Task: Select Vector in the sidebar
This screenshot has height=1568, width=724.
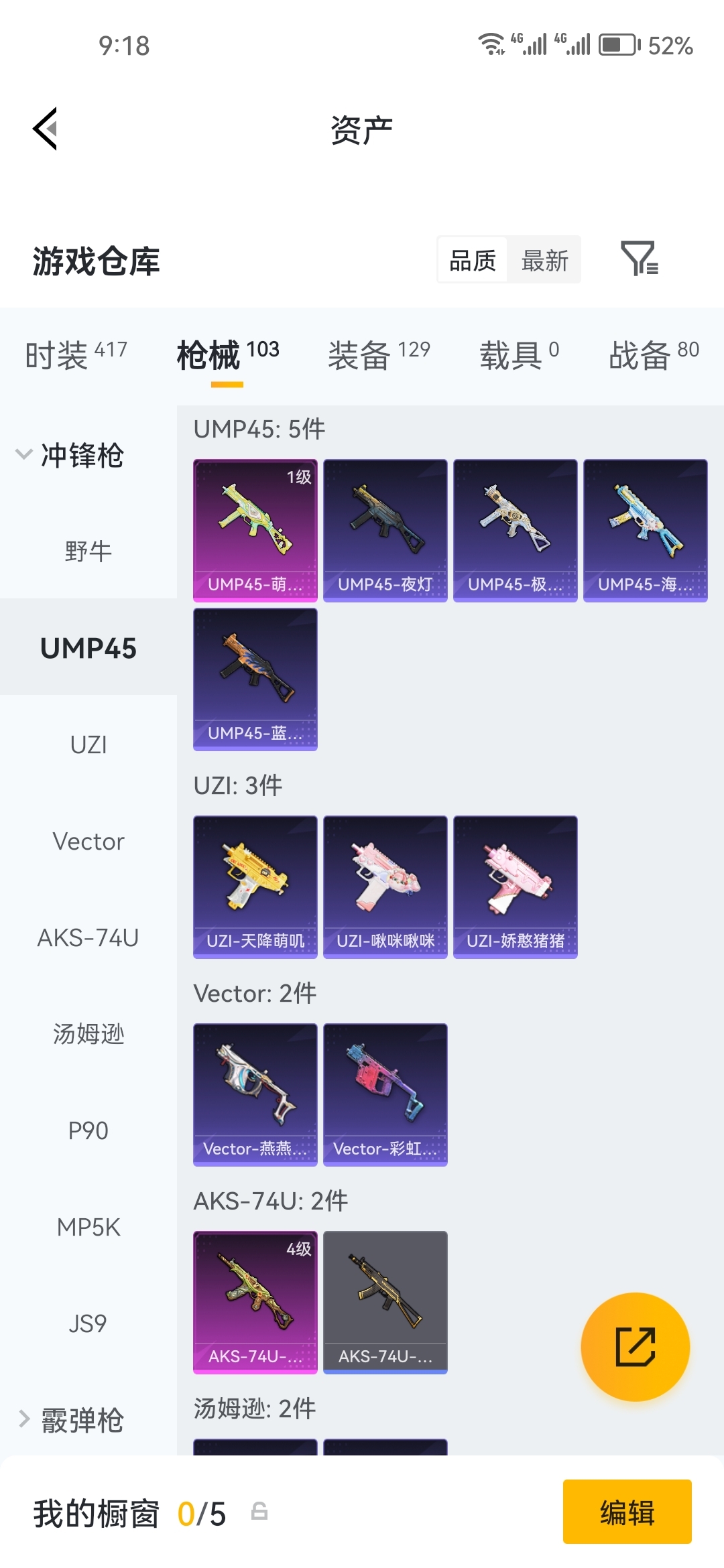Action: pyautogui.click(x=88, y=841)
